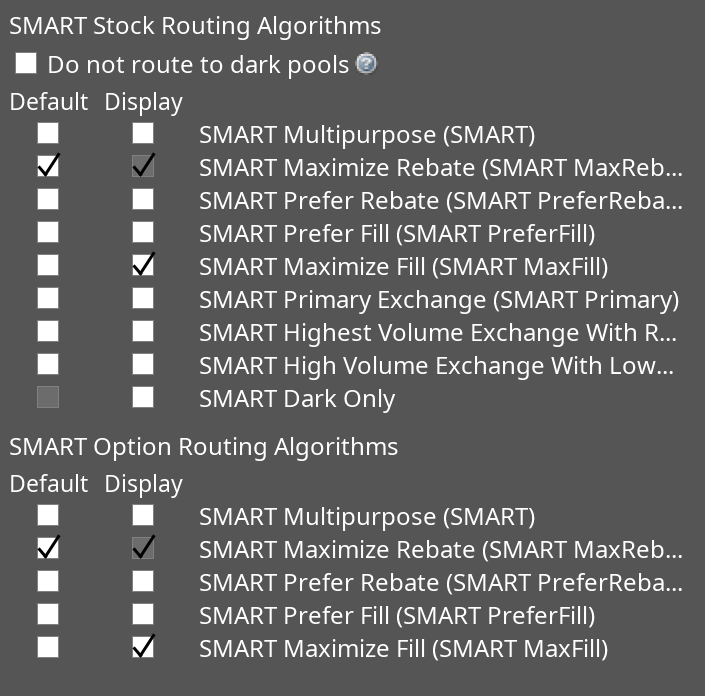Image resolution: width=705 pixels, height=696 pixels.
Task: Uncheck Default for option SMART Maximize Rebate
Action: coord(48,548)
